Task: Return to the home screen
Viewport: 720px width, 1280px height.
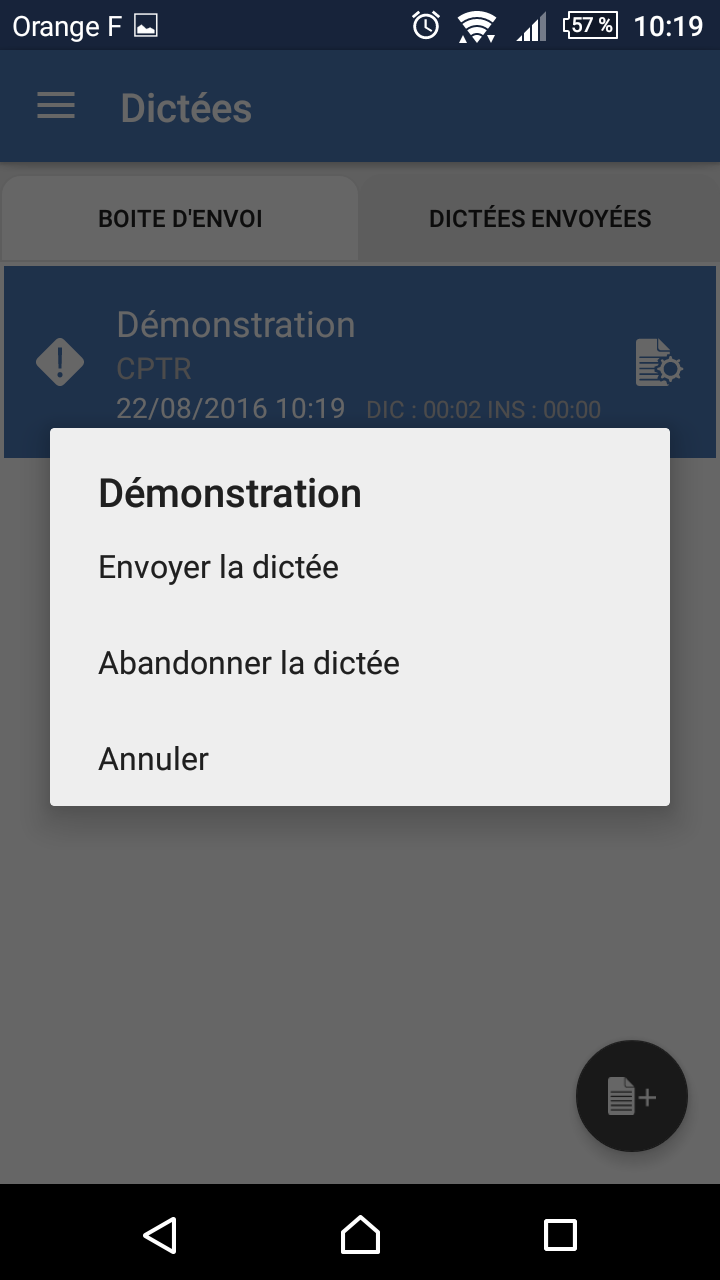Action: 360,1234
